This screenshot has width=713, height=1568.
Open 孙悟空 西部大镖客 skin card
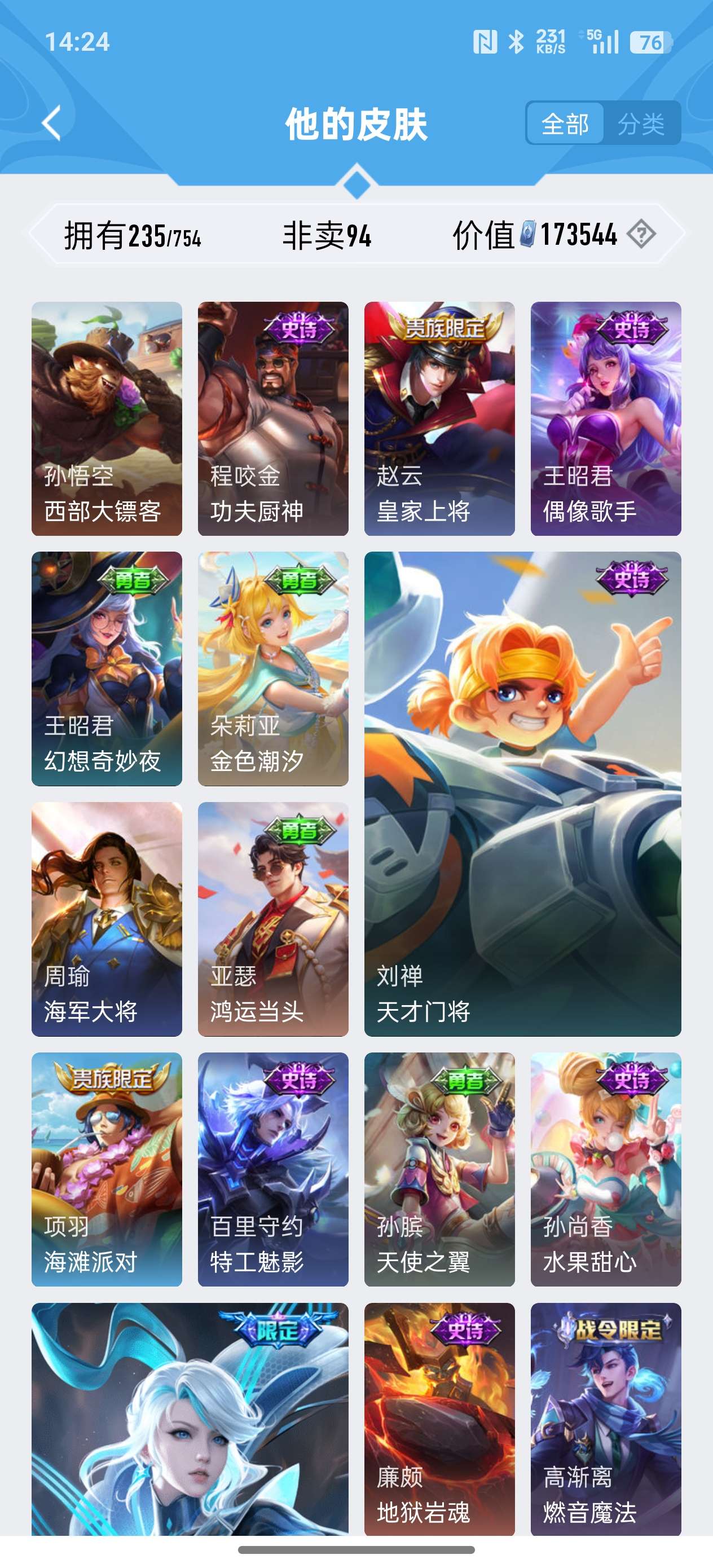point(107,418)
